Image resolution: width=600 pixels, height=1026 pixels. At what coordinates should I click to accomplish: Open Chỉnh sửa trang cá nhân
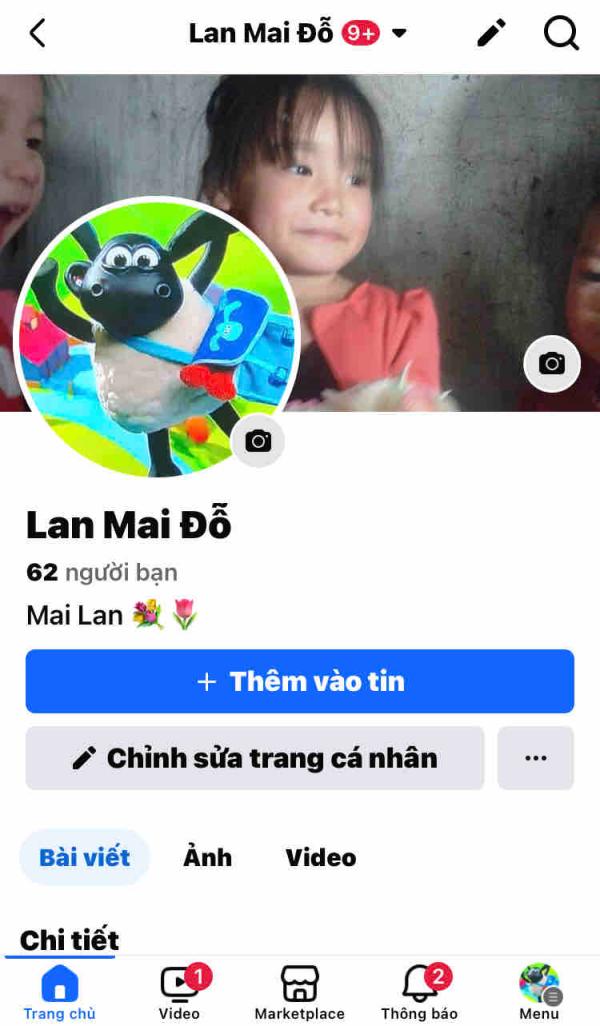(255, 758)
